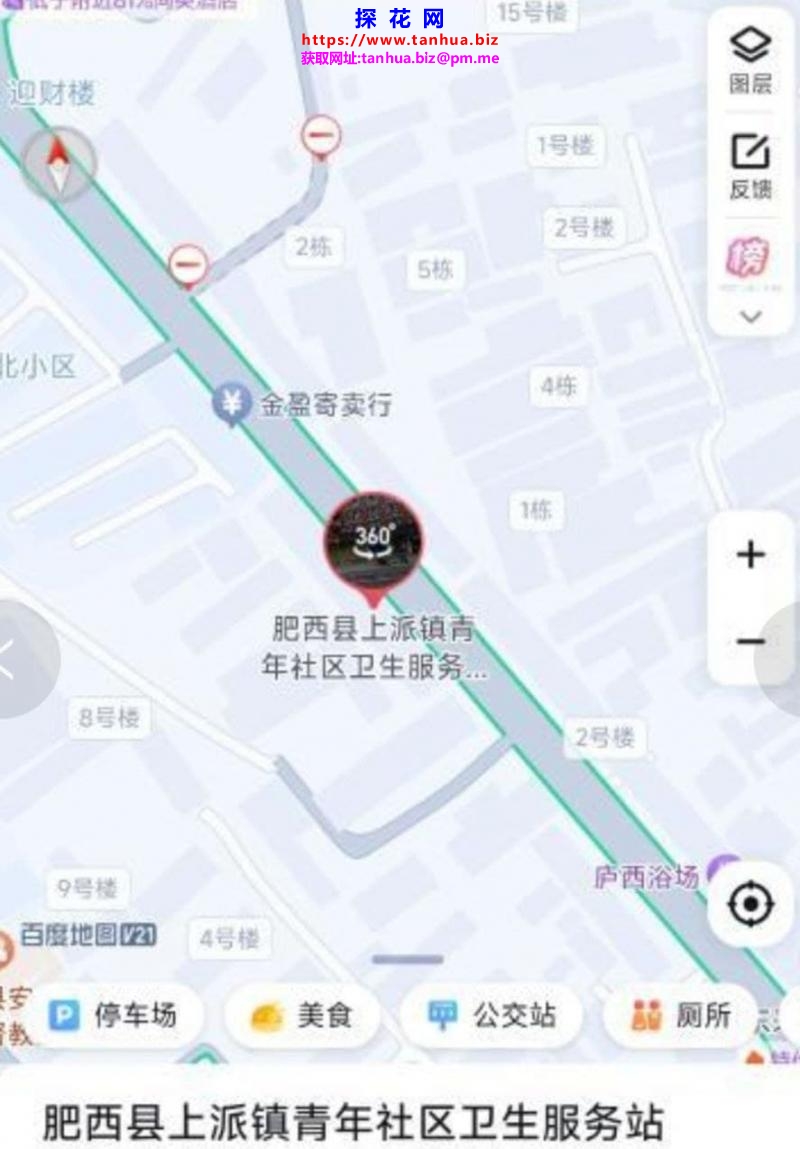Zoom out with the minus button

750,641
